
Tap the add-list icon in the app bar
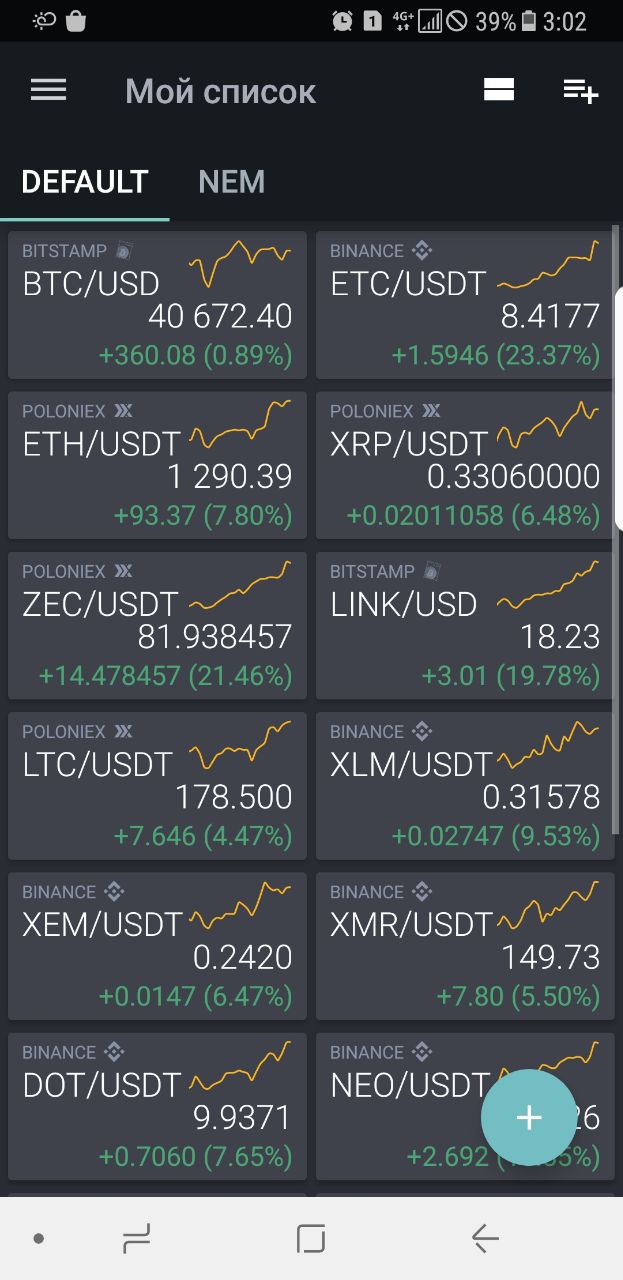[x=580, y=91]
